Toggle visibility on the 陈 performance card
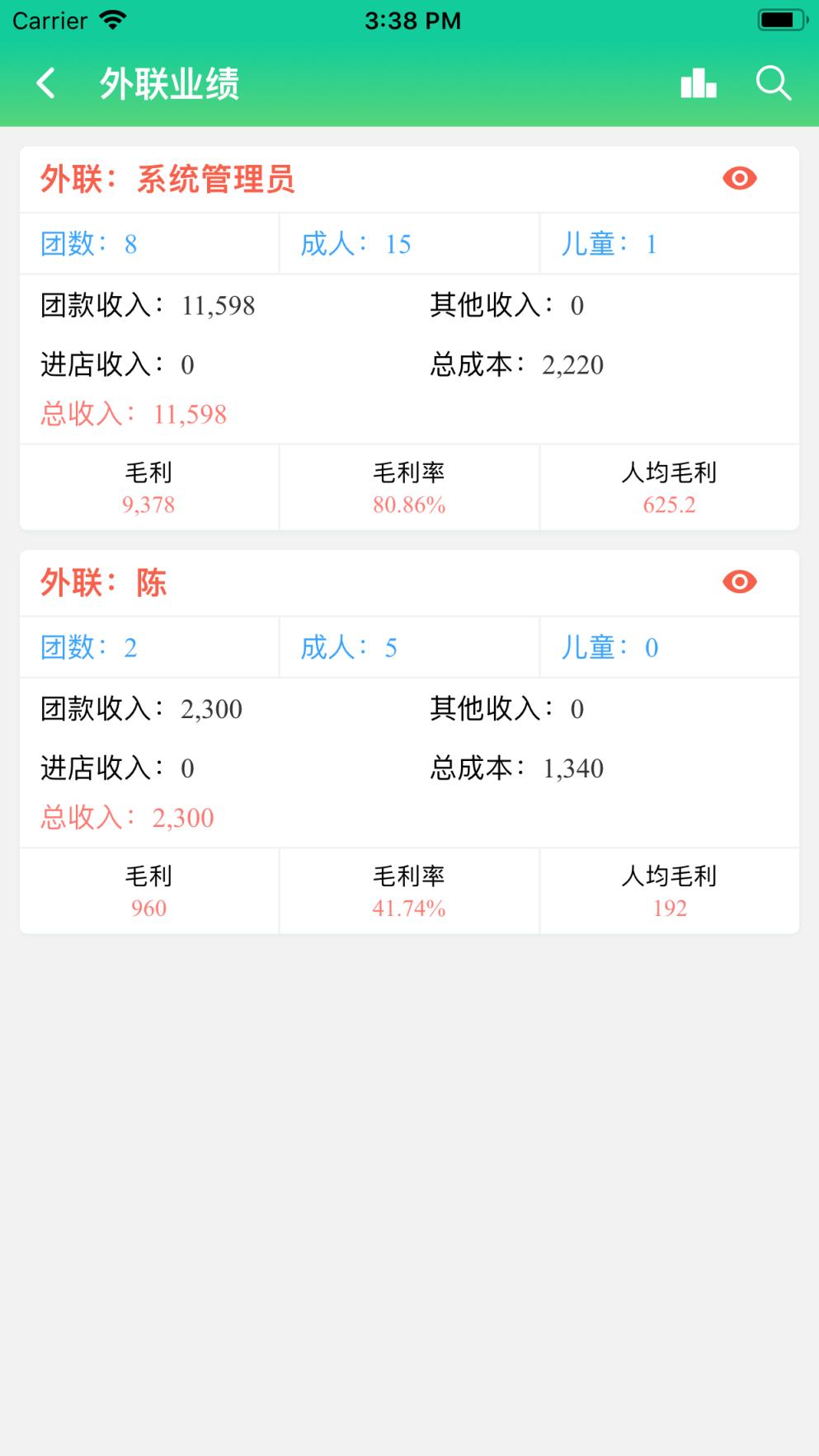Image resolution: width=819 pixels, height=1456 pixels. 739,582
